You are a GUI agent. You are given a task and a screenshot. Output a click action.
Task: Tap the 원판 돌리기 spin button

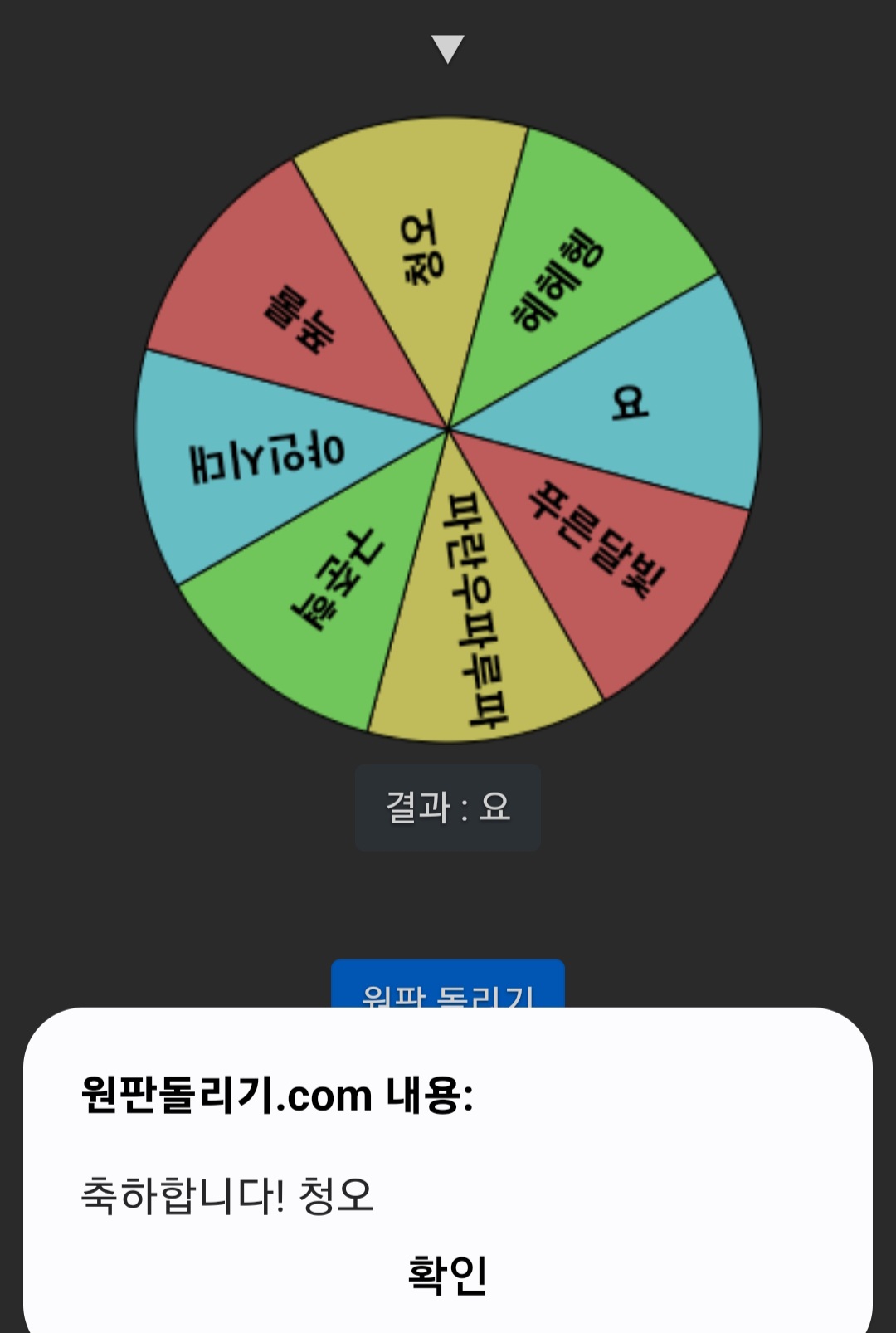[x=447, y=987]
